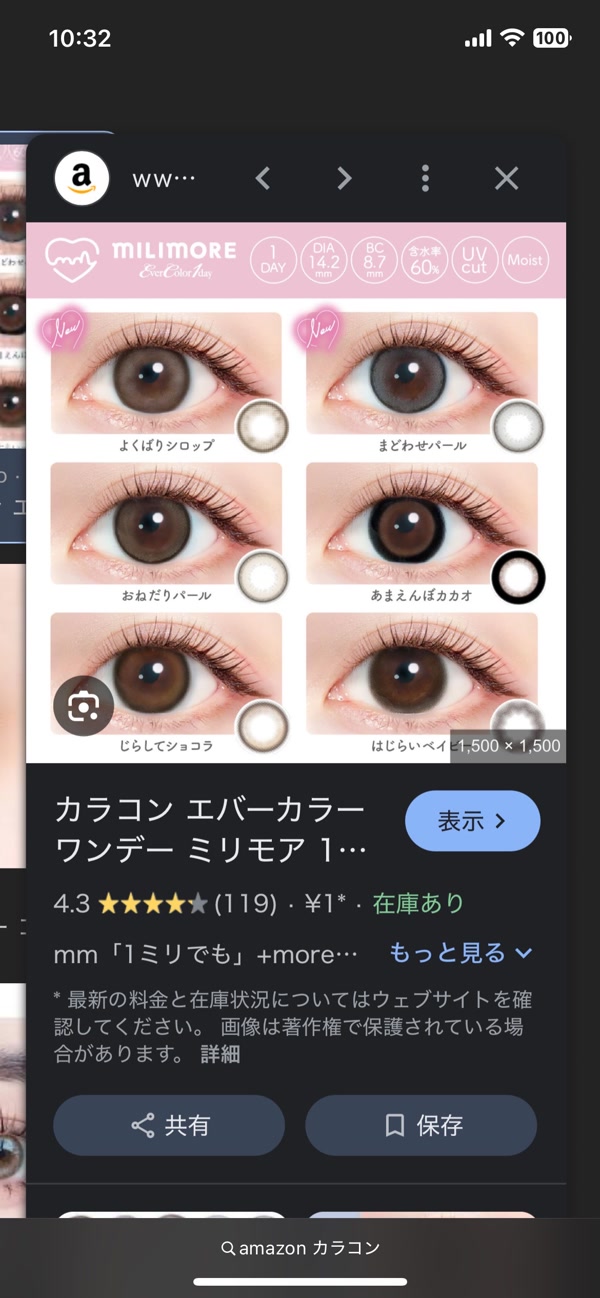Share this image via 共有 button
The width and height of the screenshot is (600, 1298).
pyautogui.click(x=169, y=1125)
